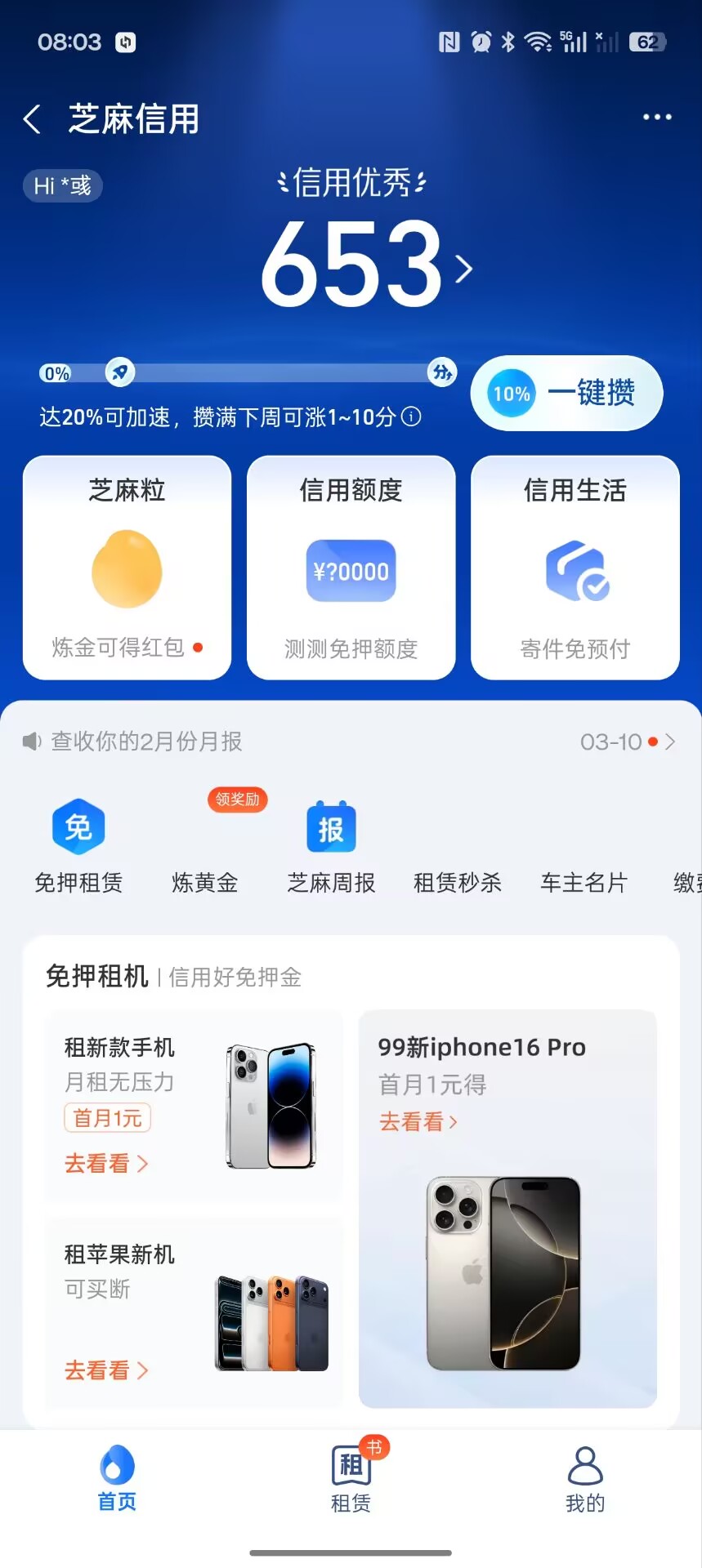This screenshot has height=1568, width=702.
Task: Open 租赁秒杀 deals
Action: [458, 847]
